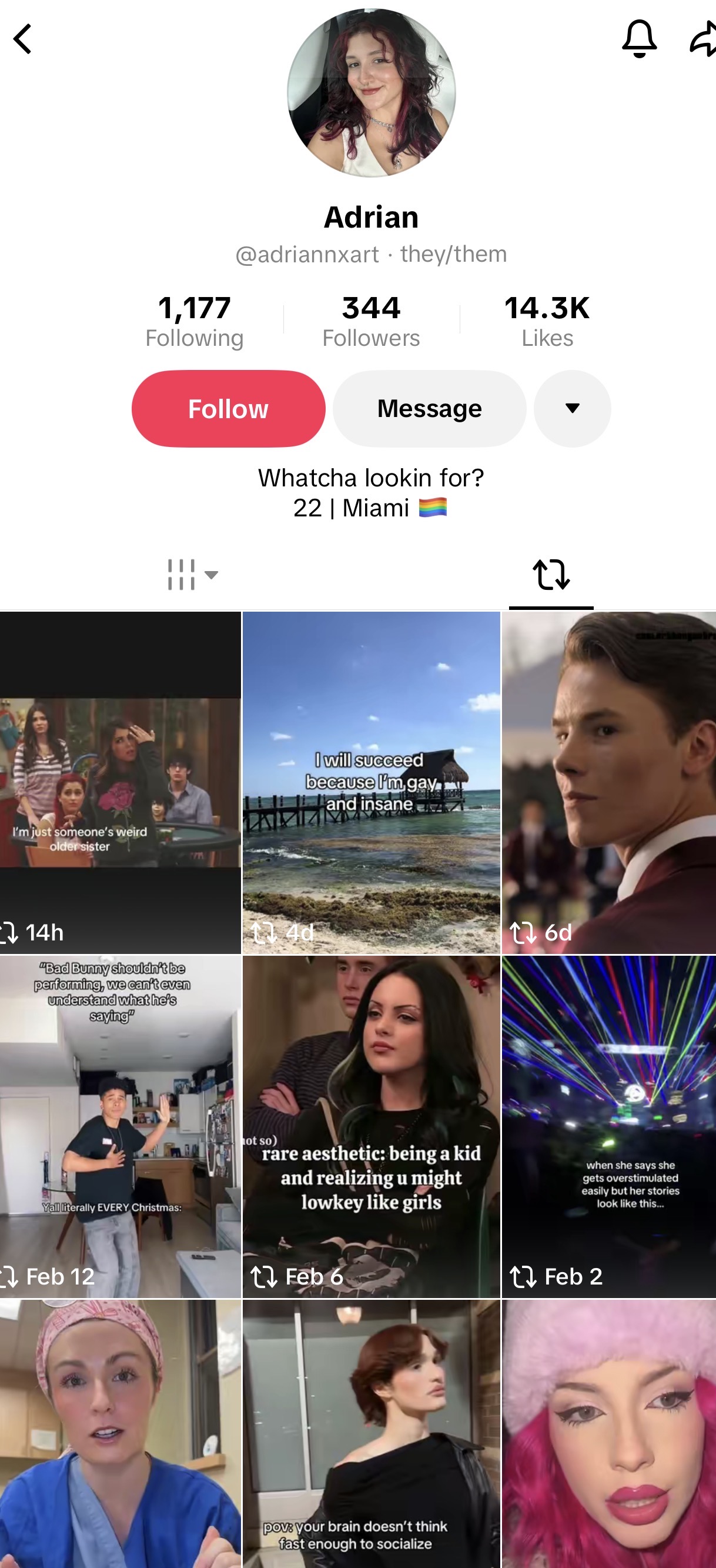Go back using the arrow

tap(23, 39)
